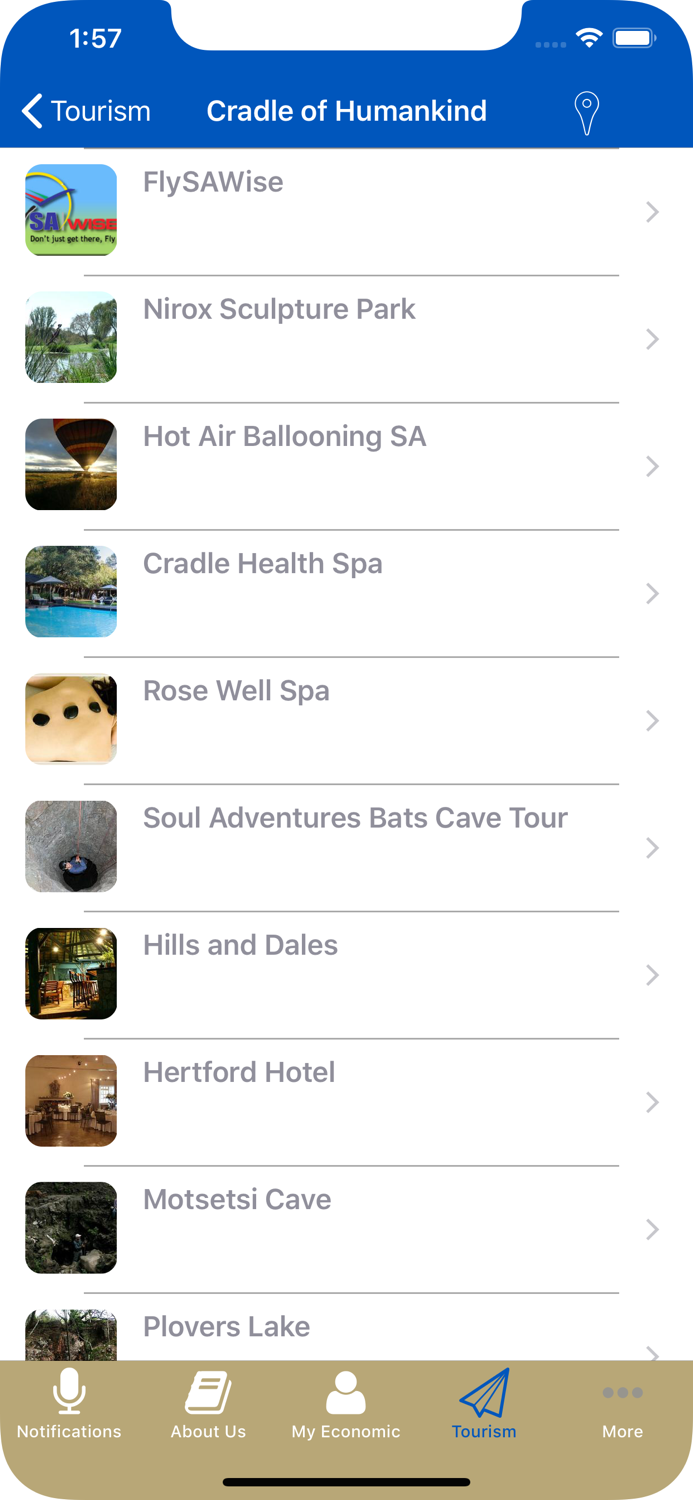Switch to the About Us tab
693x1500 pixels.
[208, 1405]
